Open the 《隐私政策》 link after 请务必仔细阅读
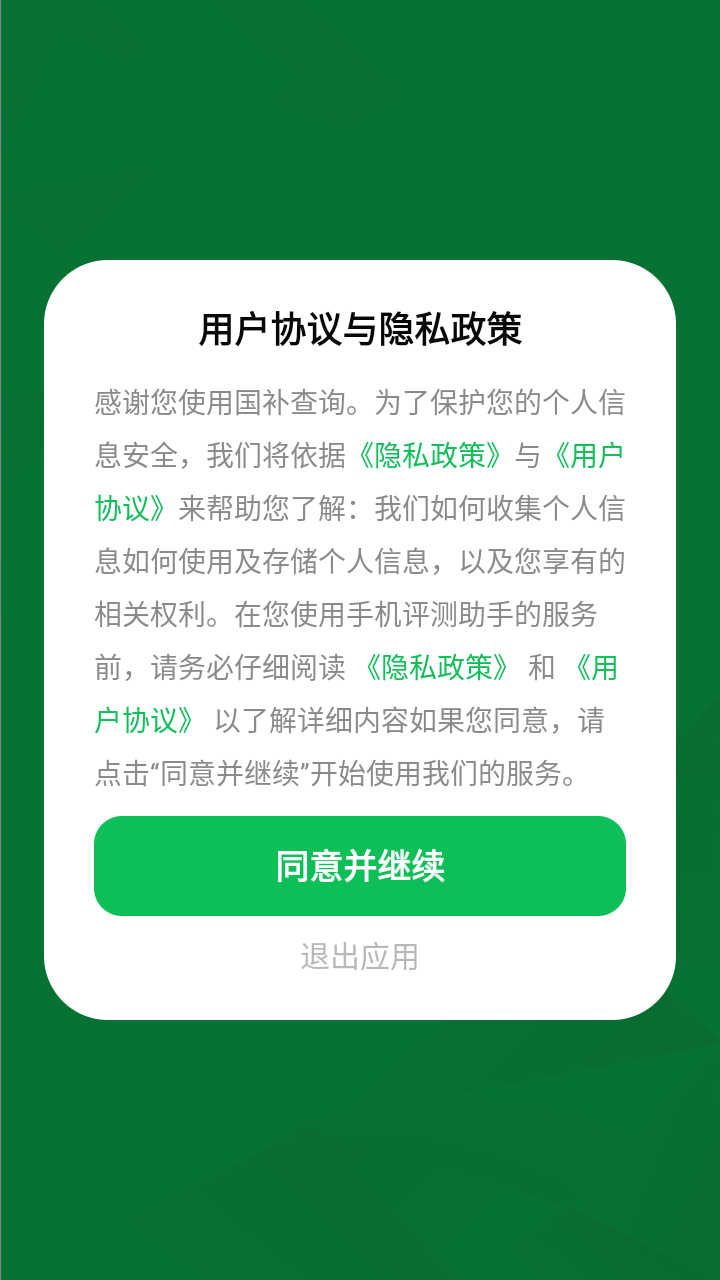720x1280 pixels. pos(437,668)
